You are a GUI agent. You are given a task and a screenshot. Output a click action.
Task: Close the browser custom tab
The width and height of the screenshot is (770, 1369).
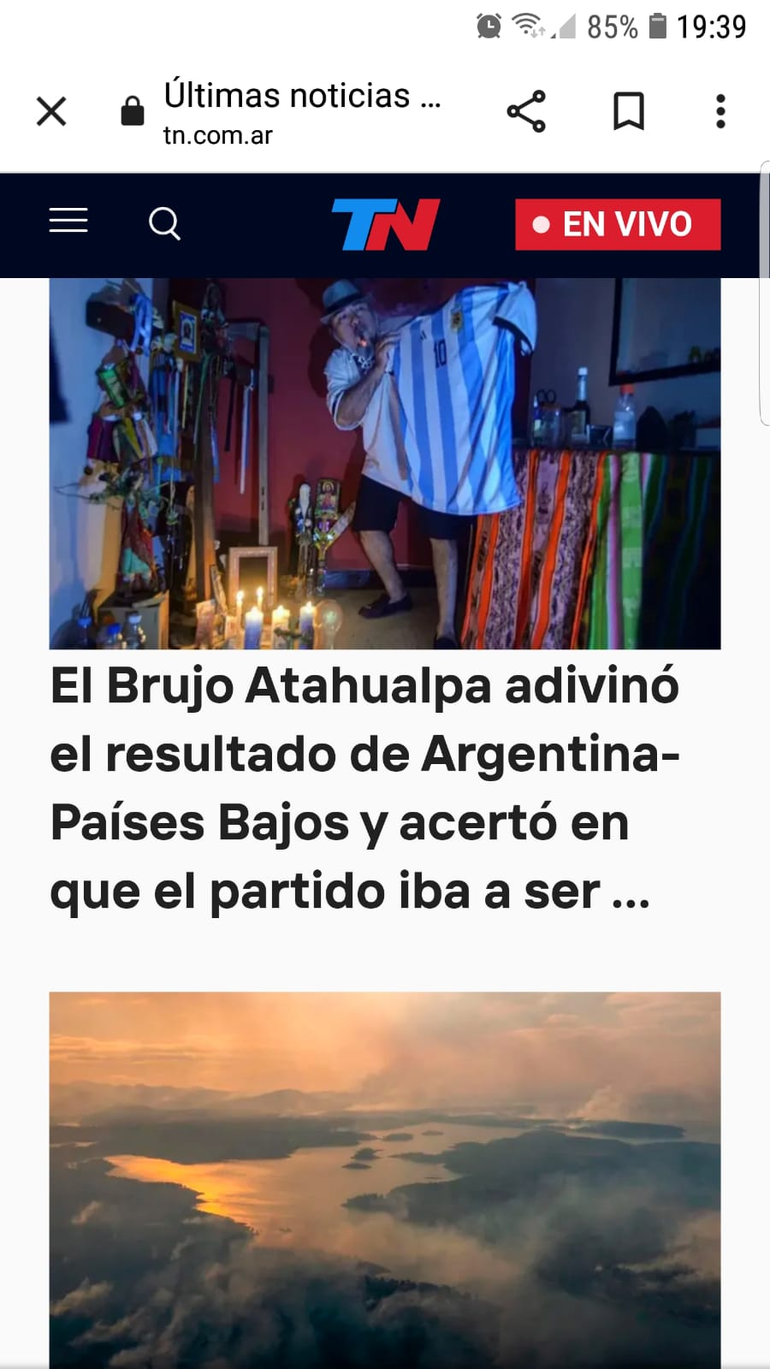[x=51, y=111]
